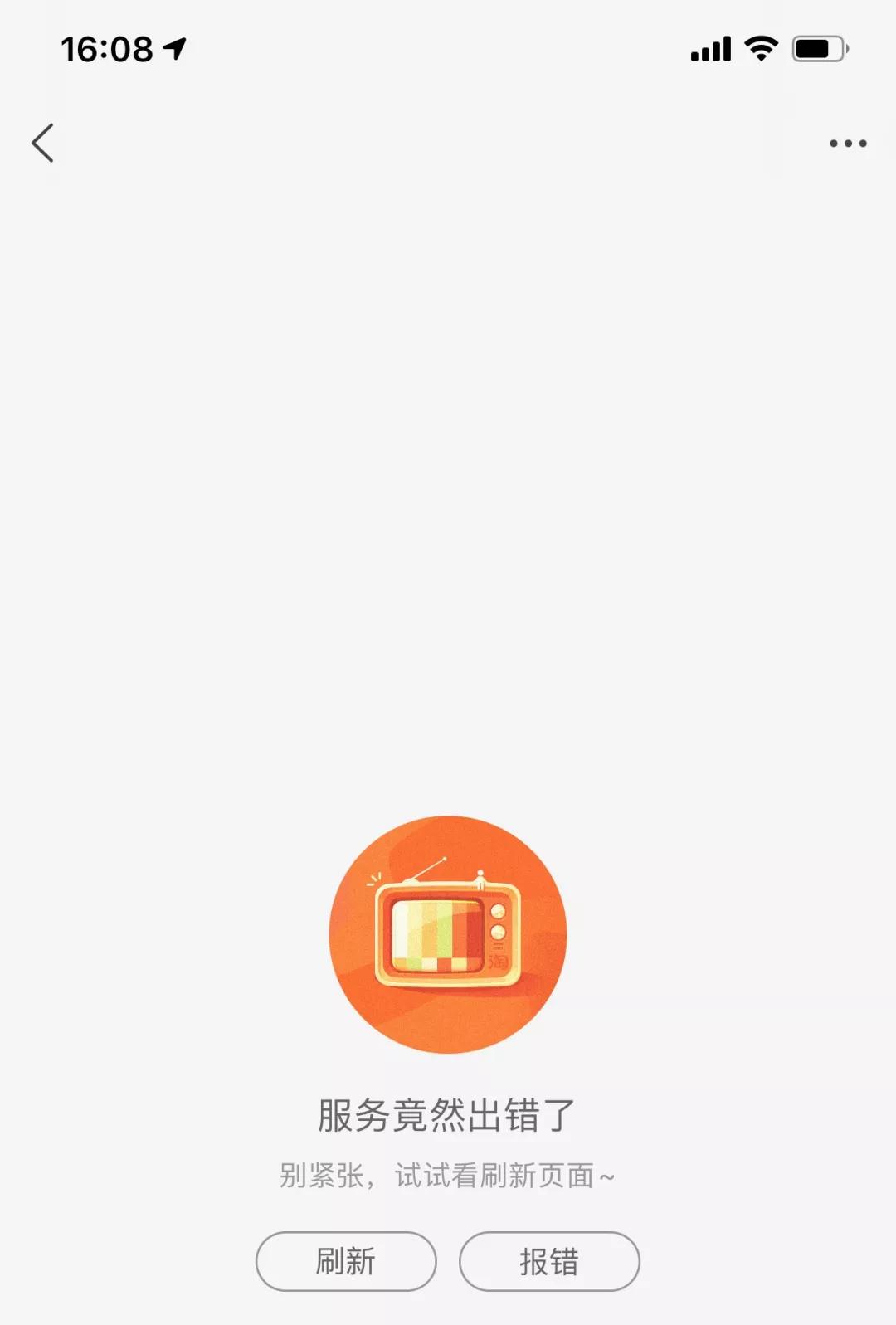This screenshot has width=896, height=1325.
Task: Collapse this page using the left chevron
Action: [x=43, y=142]
